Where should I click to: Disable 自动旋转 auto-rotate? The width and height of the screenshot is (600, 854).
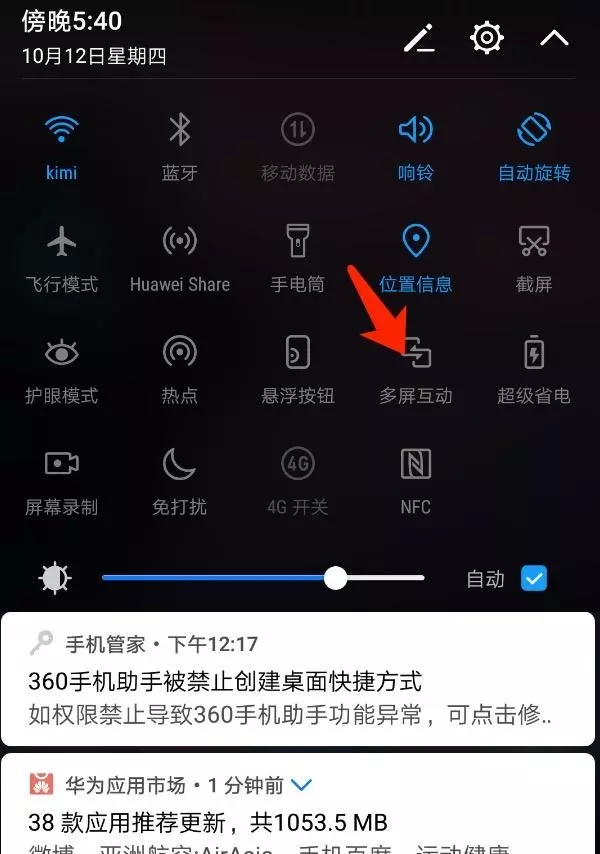click(x=534, y=130)
